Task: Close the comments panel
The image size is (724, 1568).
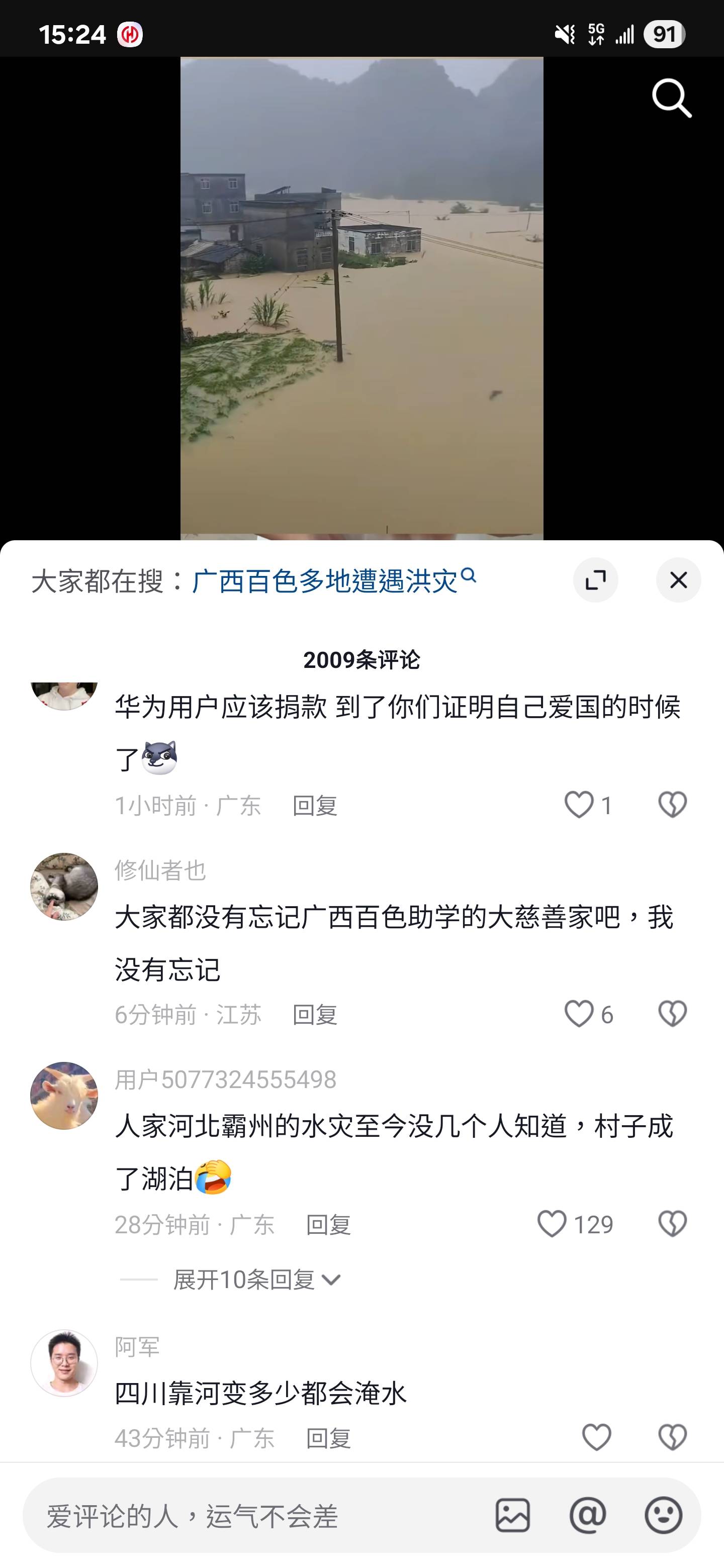Action: tap(678, 580)
